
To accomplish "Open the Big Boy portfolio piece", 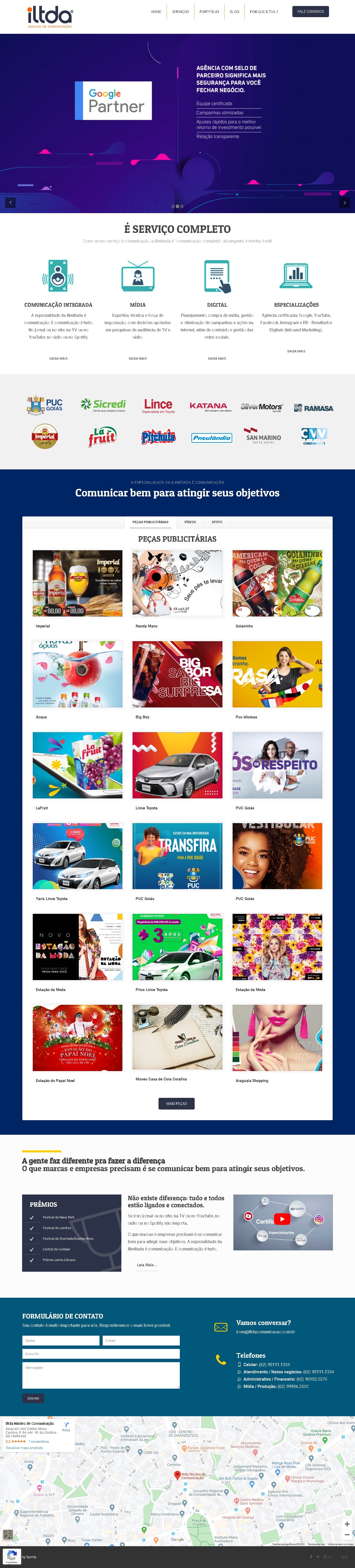I will click(x=177, y=674).
